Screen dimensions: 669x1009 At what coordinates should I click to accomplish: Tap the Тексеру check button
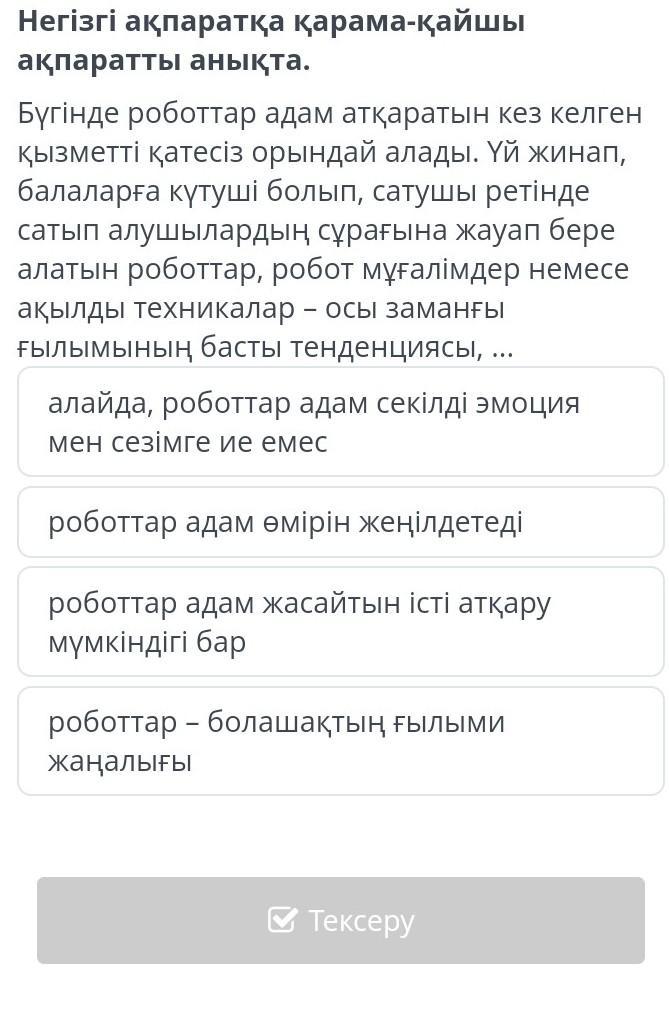point(340,920)
